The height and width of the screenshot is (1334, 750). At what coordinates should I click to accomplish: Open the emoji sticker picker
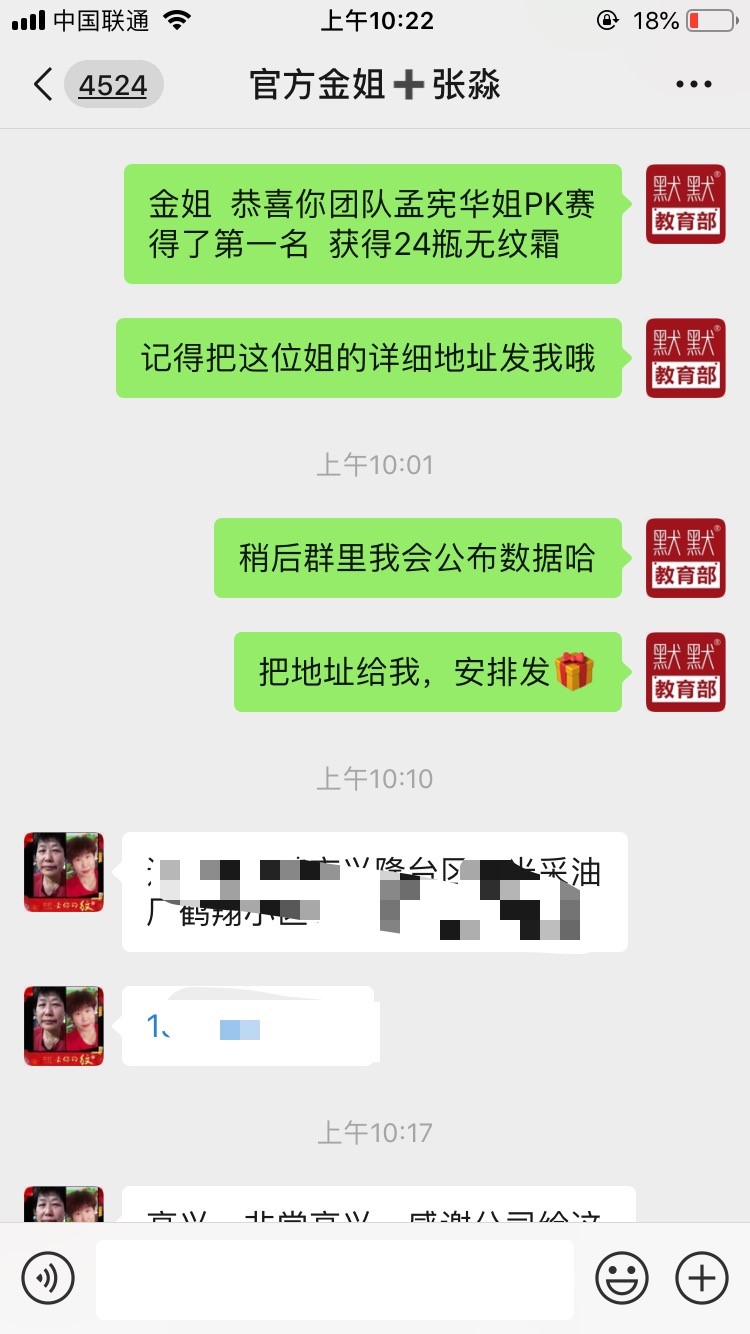[x=620, y=1277]
